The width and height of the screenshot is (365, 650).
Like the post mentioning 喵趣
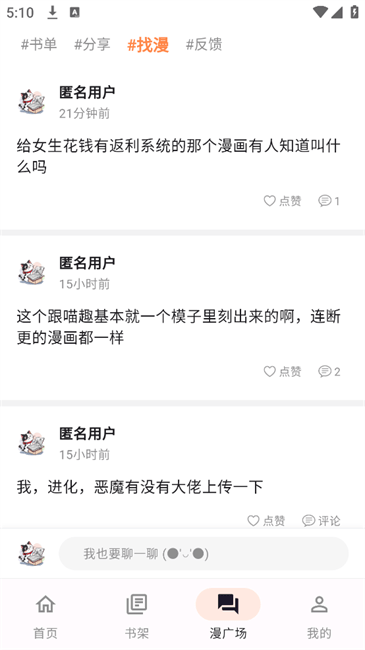[282, 371]
